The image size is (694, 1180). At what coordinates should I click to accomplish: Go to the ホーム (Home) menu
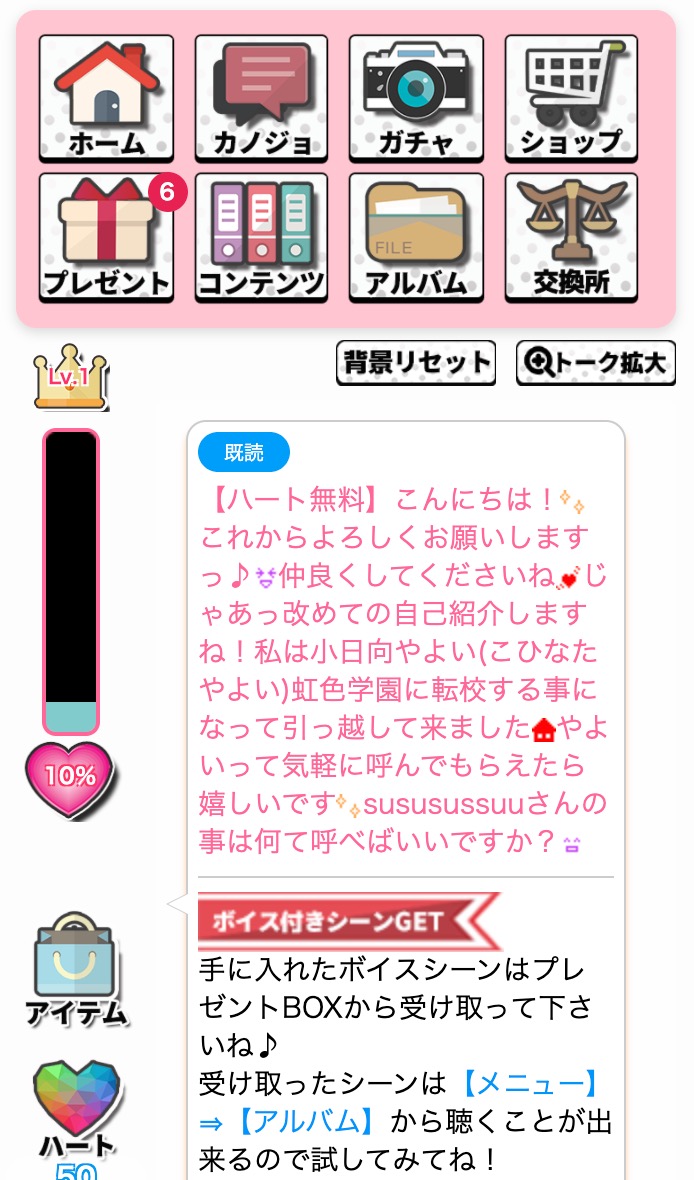coord(106,99)
